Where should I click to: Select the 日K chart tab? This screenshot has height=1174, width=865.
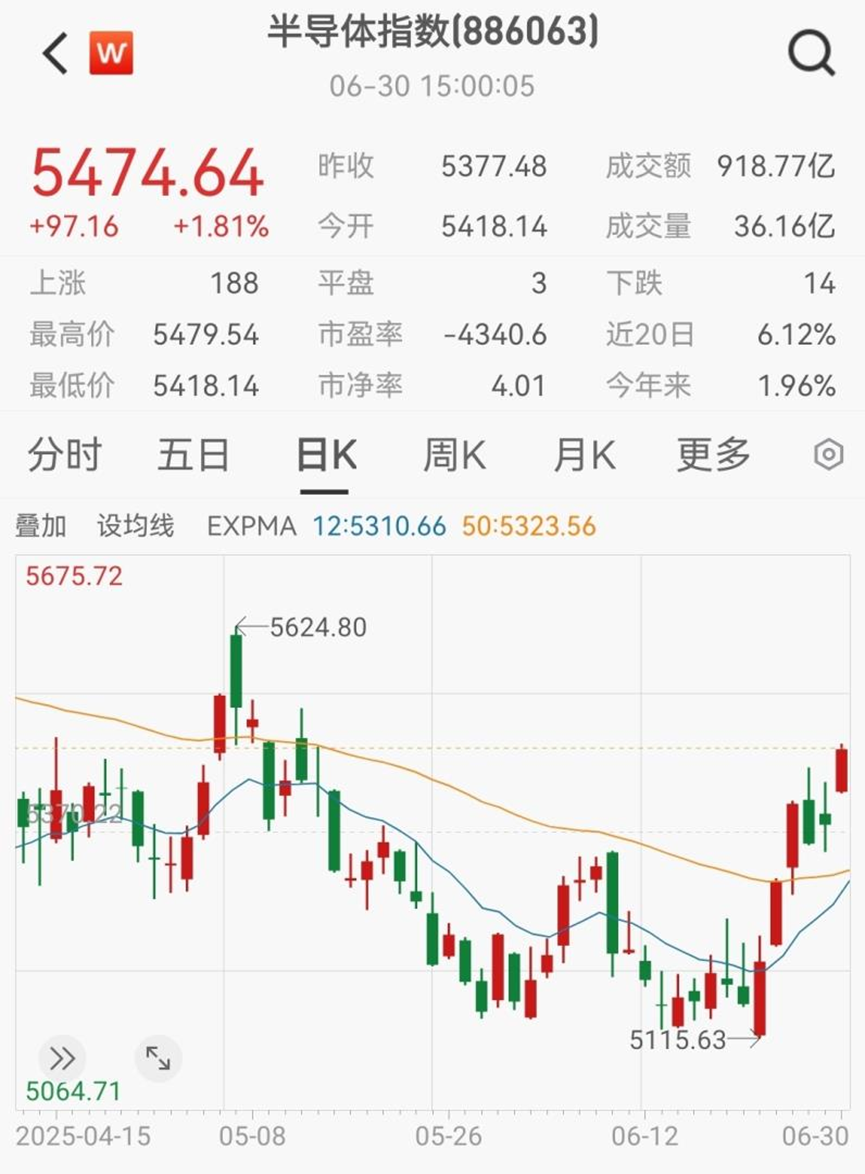[325, 456]
